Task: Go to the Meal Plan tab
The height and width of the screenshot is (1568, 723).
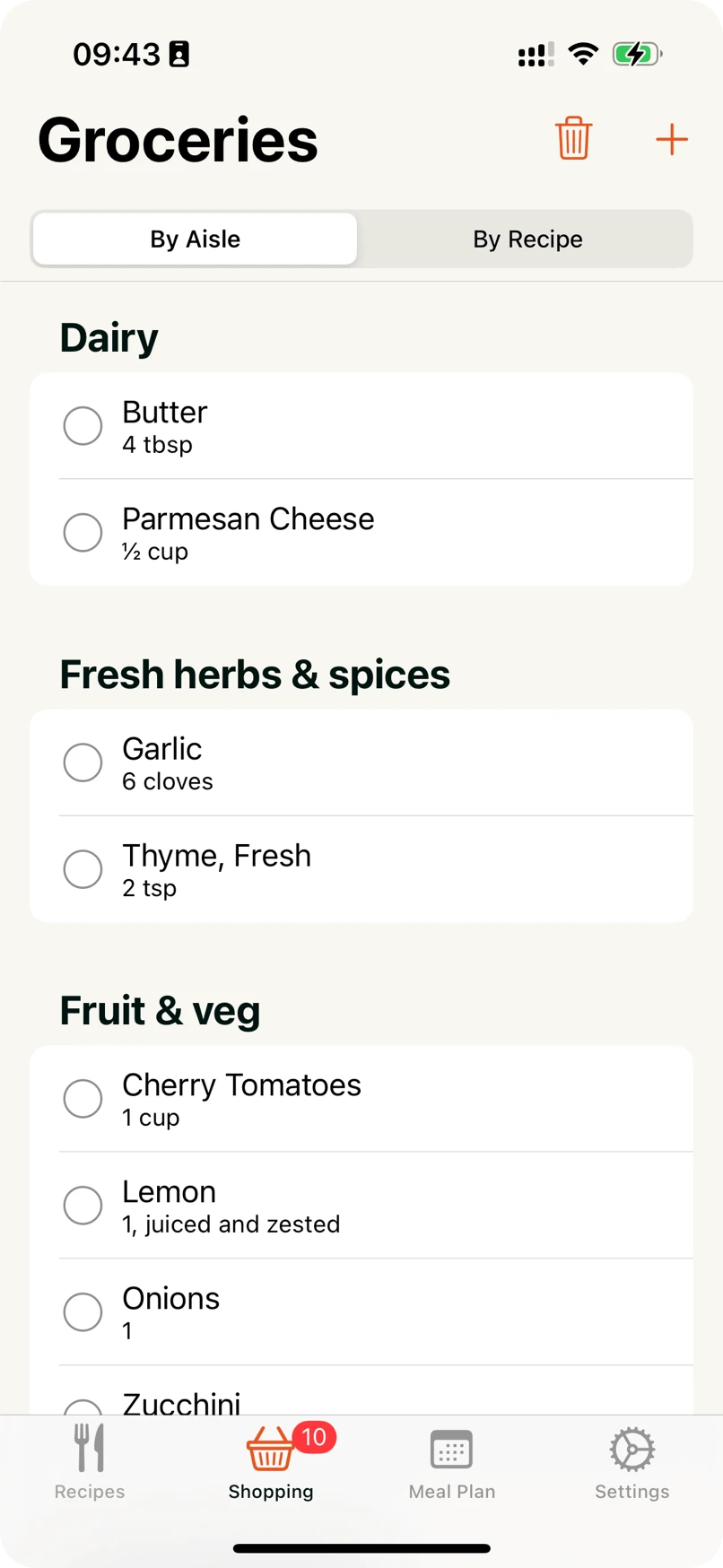Action: 451,1462
